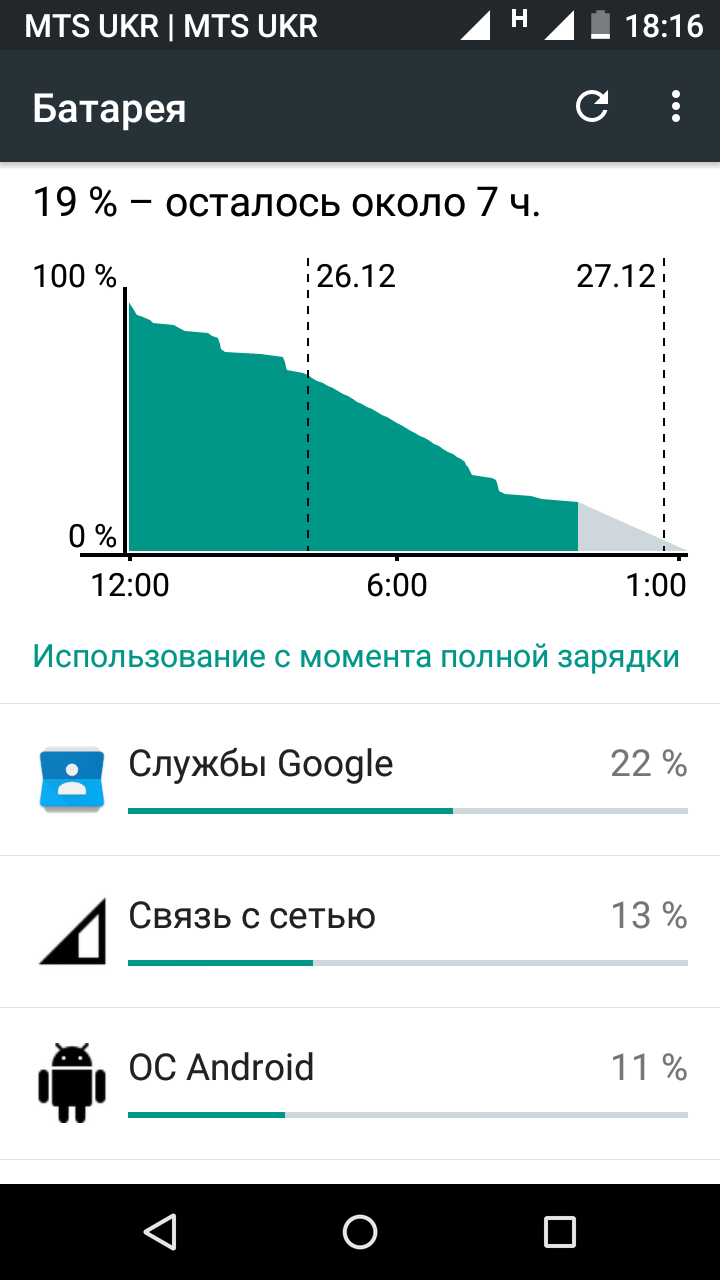Go to the home screen
Viewport: 720px width, 1280px height.
point(360,1231)
